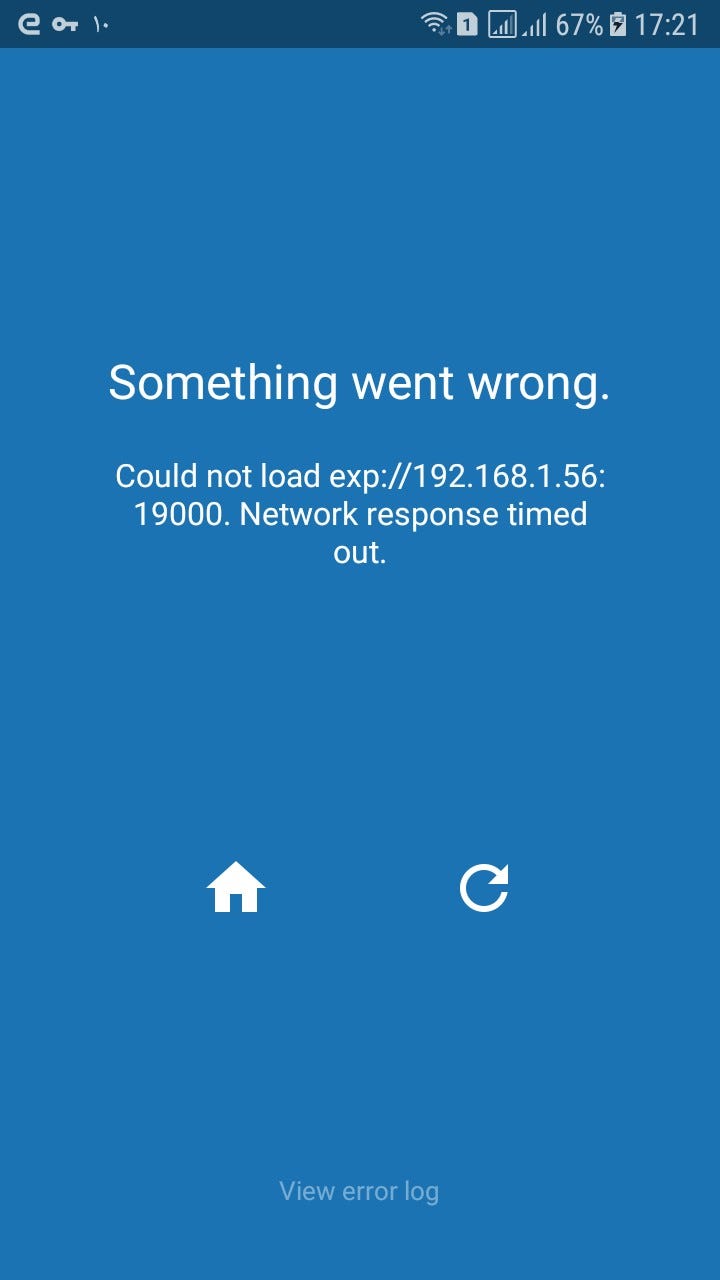Open the View error log link

pos(359,1191)
